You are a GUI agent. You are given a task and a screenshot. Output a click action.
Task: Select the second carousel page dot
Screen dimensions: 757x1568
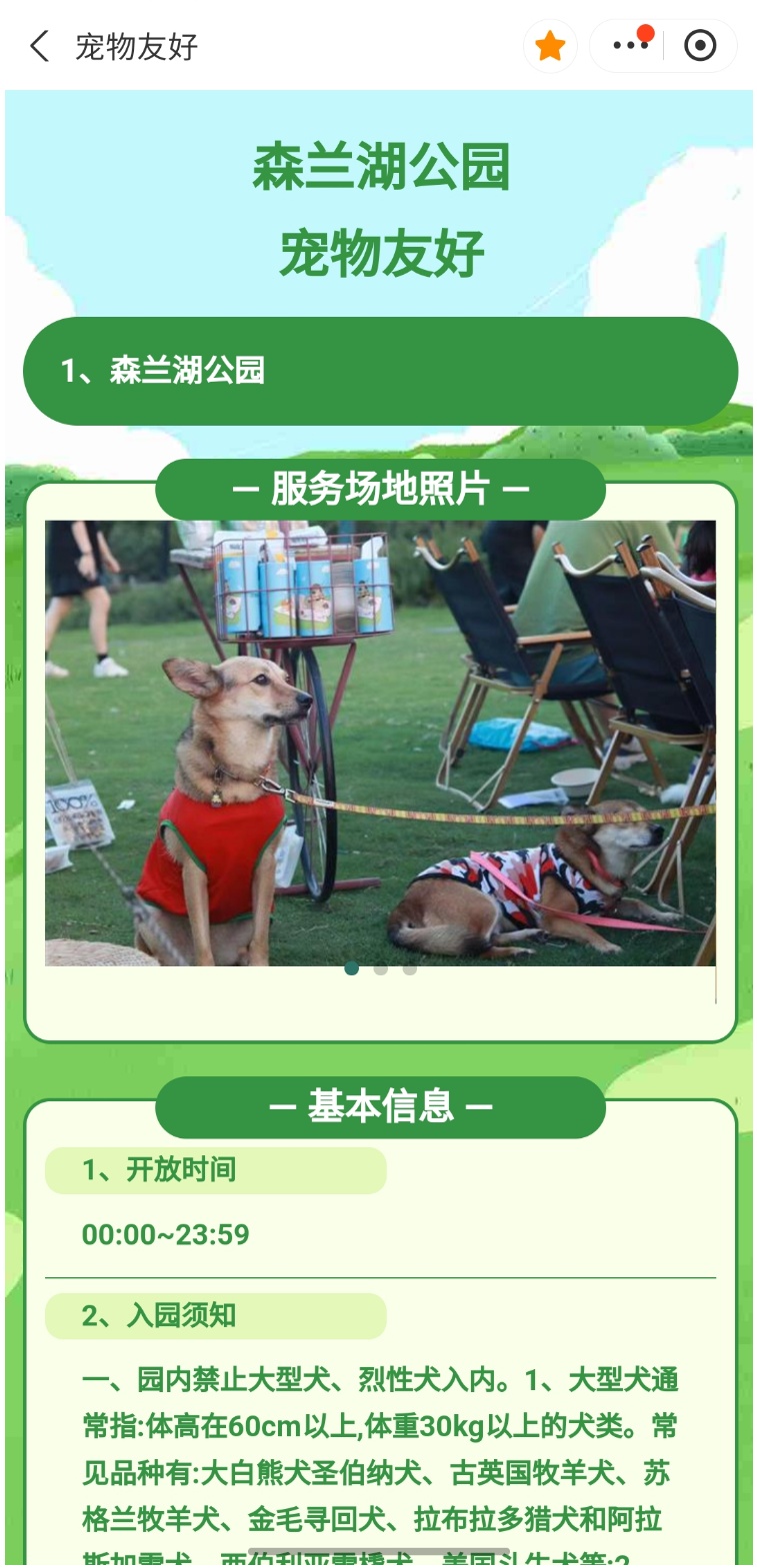[381, 968]
